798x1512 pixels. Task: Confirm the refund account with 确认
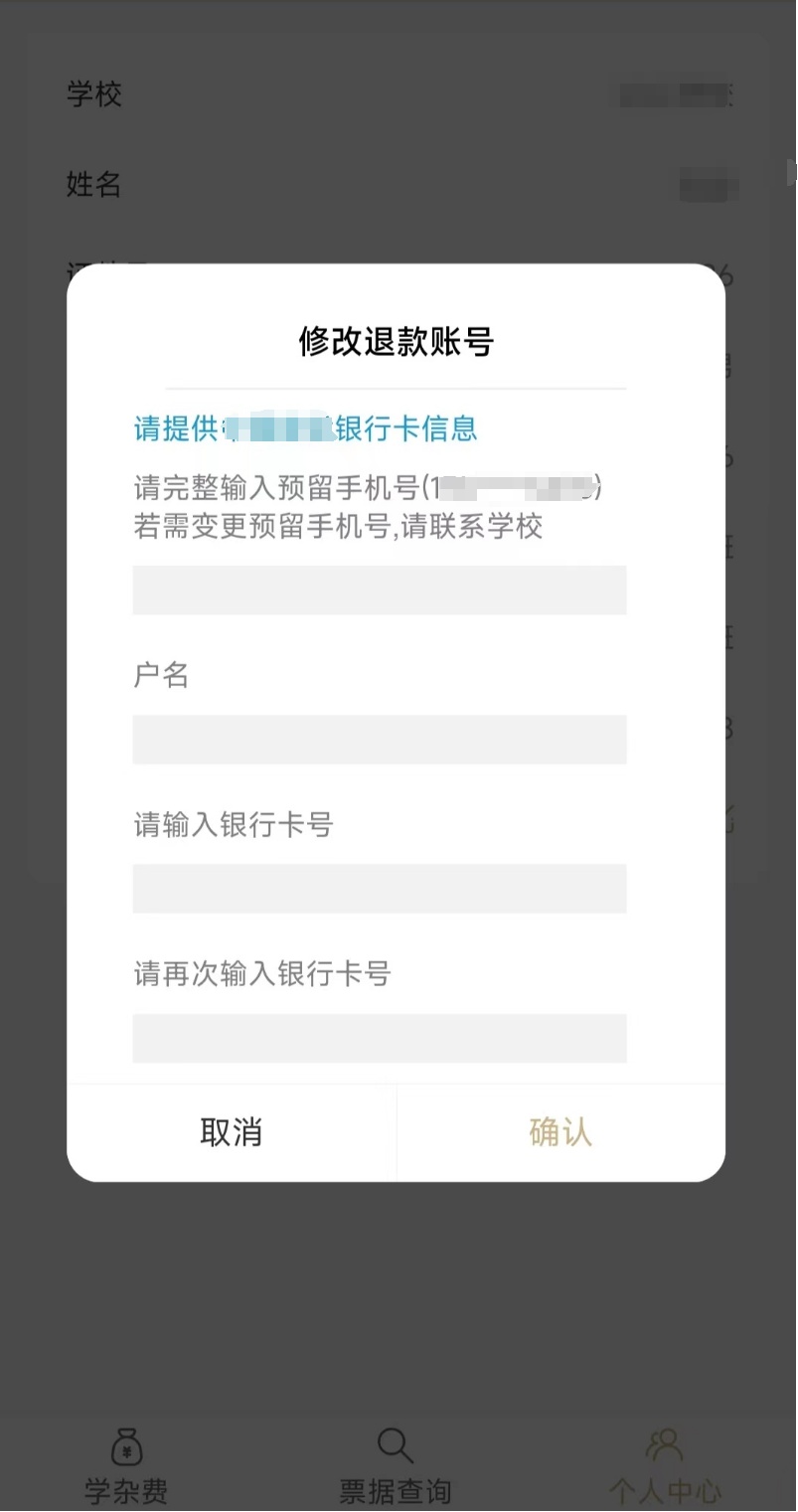pyautogui.click(x=561, y=1132)
